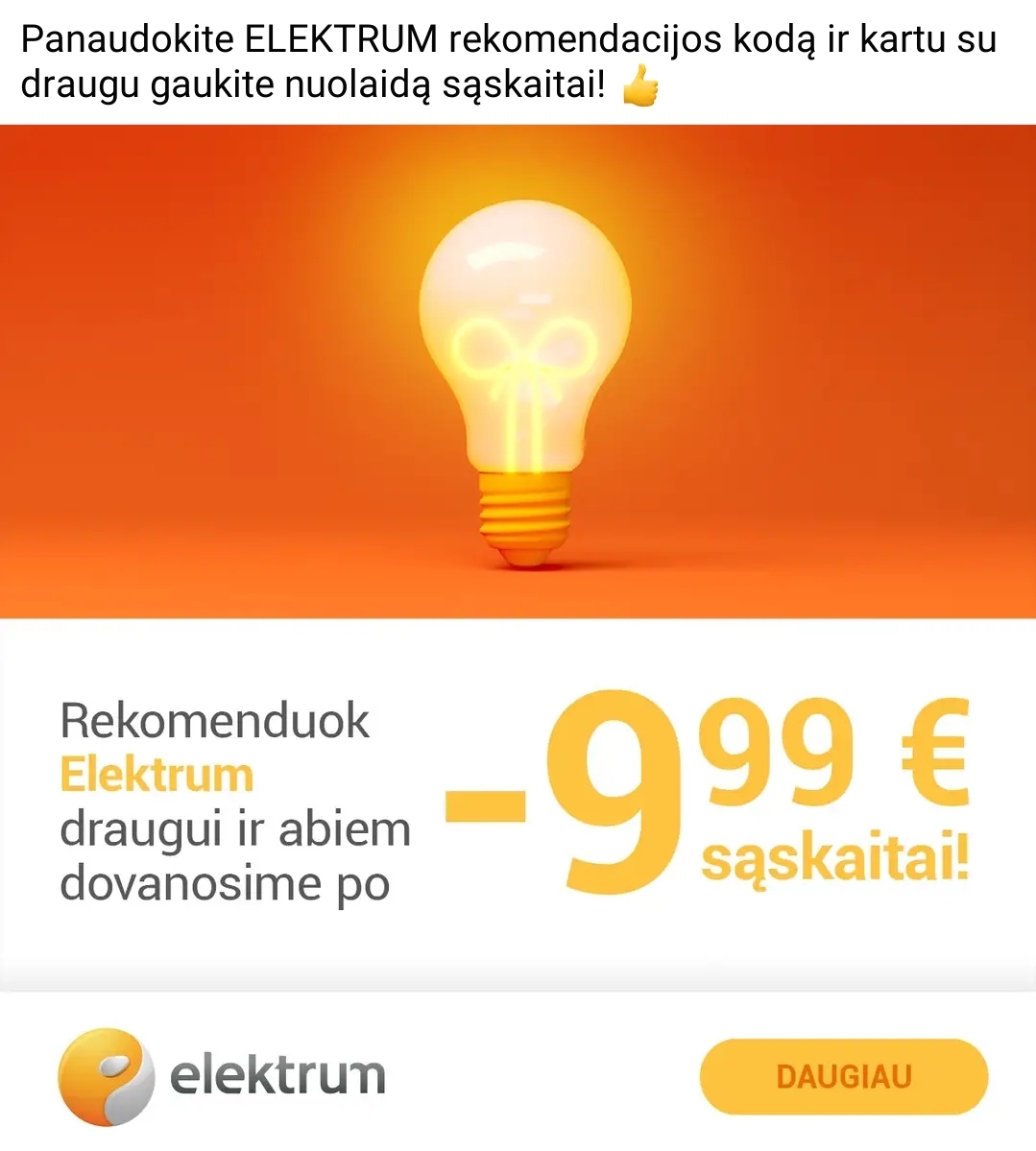Click the -9.99 discount figure
The height and width of the screenshot is (1151, 1036).
click(x=614, y=787)
